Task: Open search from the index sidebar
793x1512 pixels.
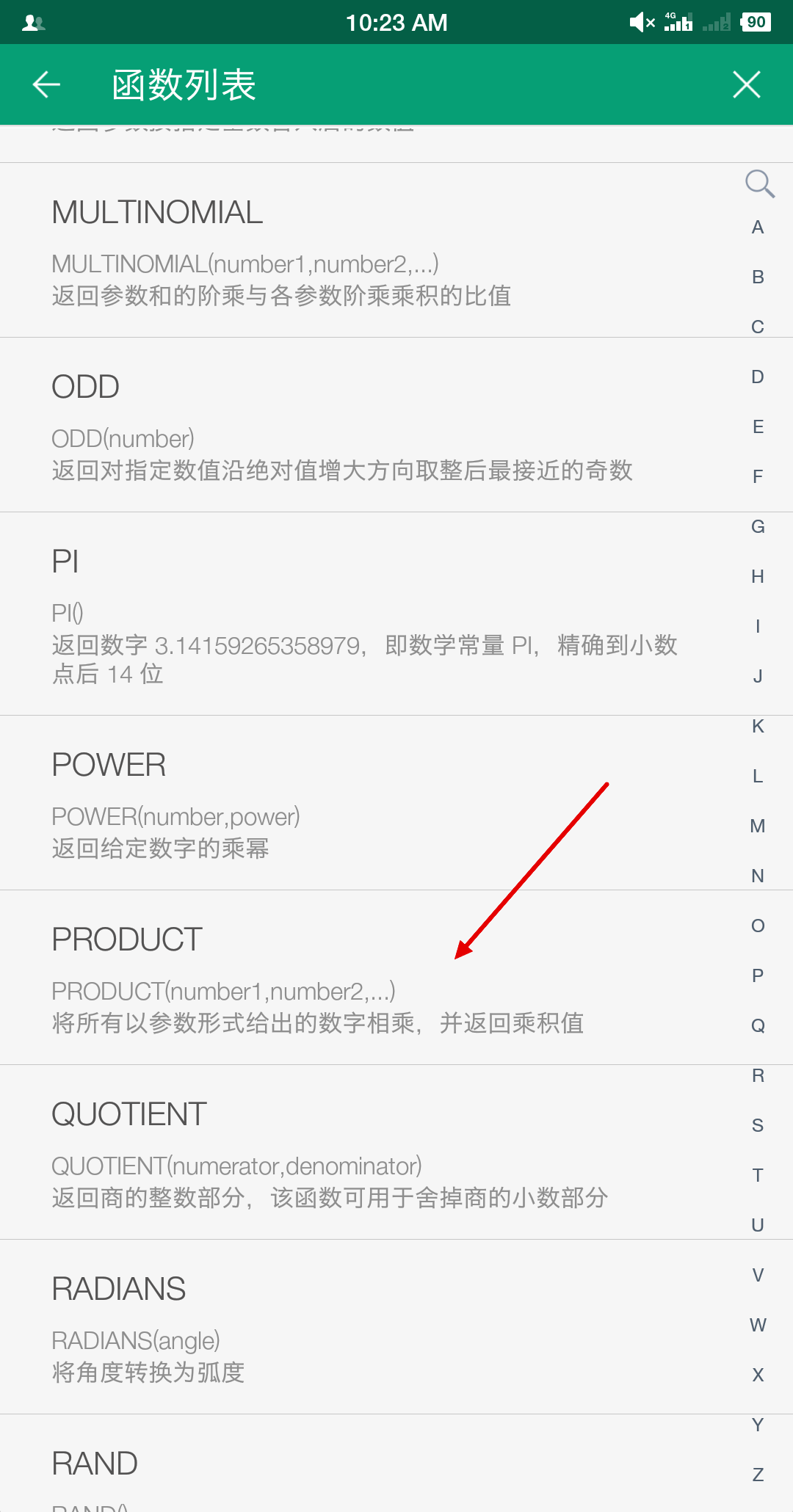Action: click(x=759, y=183)
